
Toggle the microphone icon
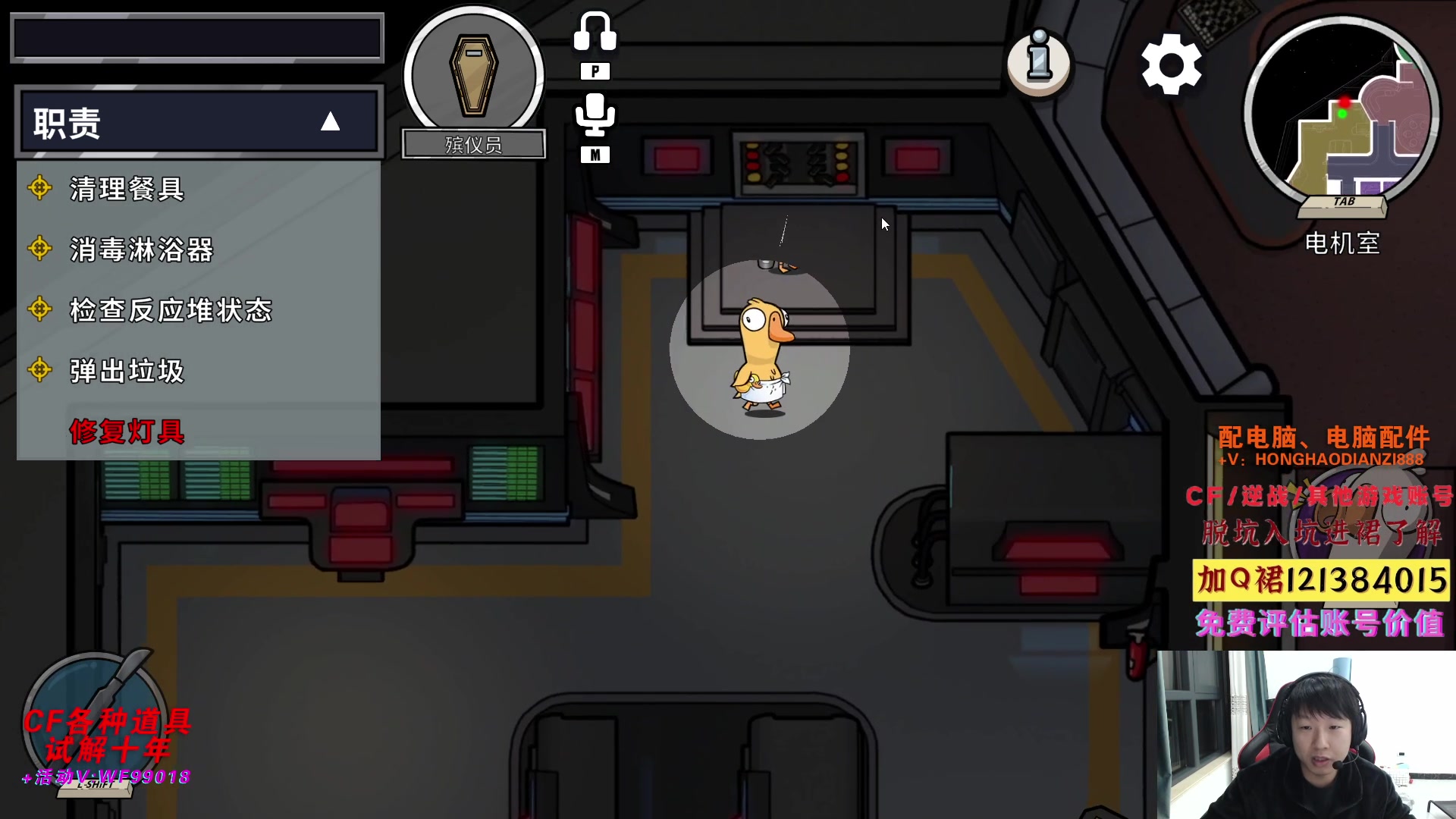(595, 116)
